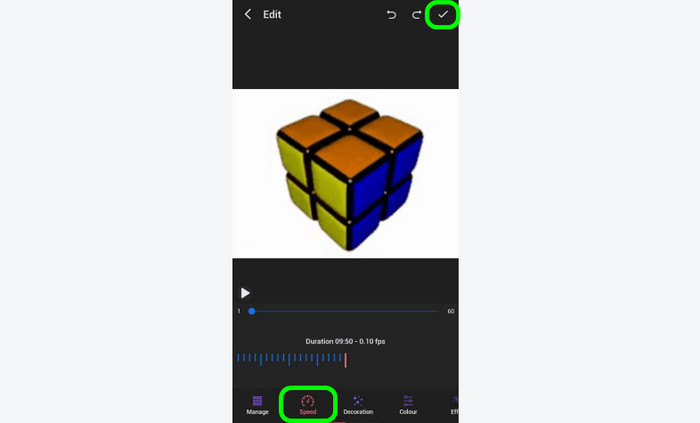Image resolution: width=700 pixels, height=423 pixels.
Task: Tap the speed tick mark ruler
Action: tap(291, 358)
